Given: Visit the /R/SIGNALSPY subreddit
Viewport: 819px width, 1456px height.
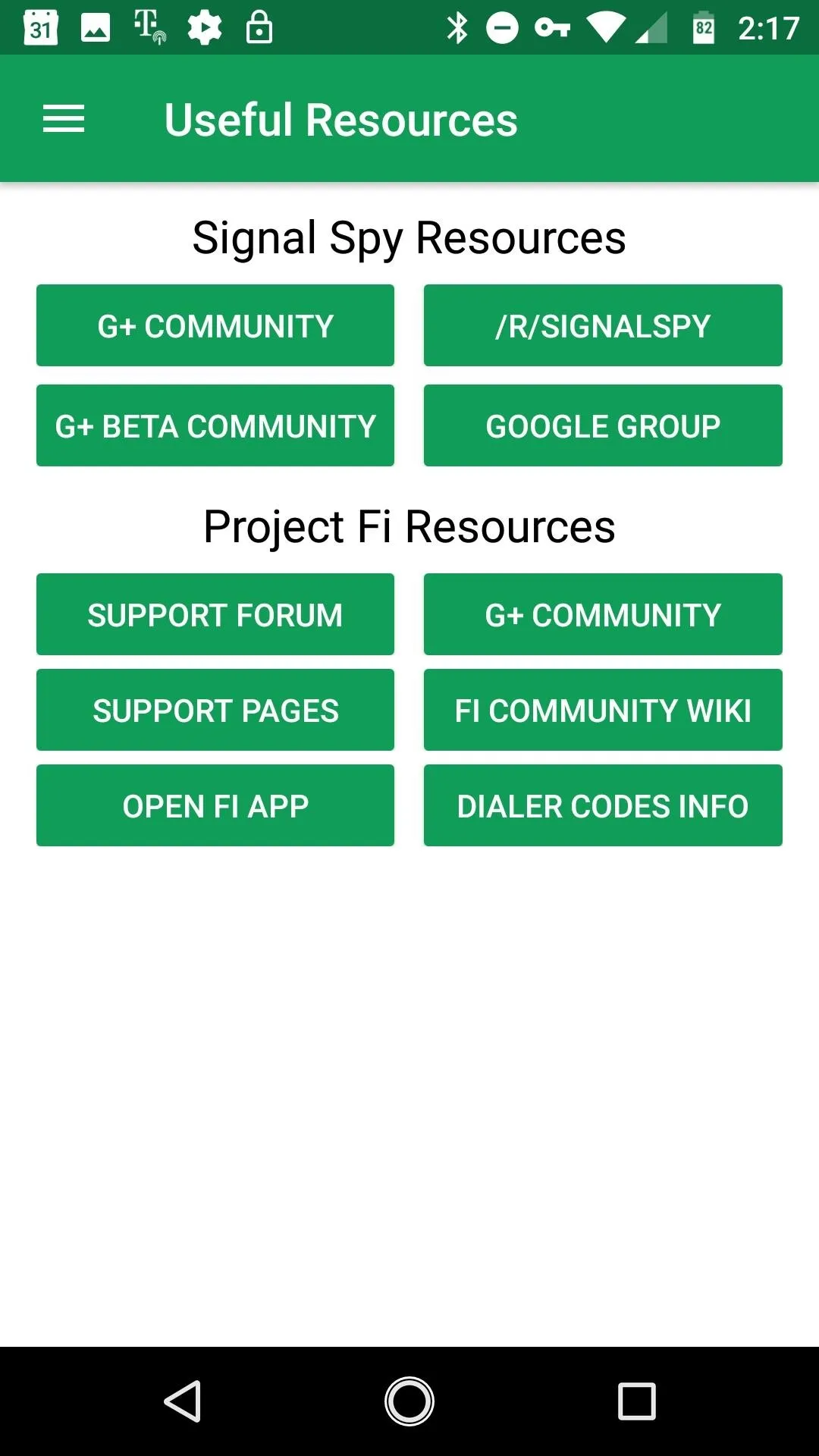Looking at the screenshot, I should pyautogui.click(x=603, y=325).
